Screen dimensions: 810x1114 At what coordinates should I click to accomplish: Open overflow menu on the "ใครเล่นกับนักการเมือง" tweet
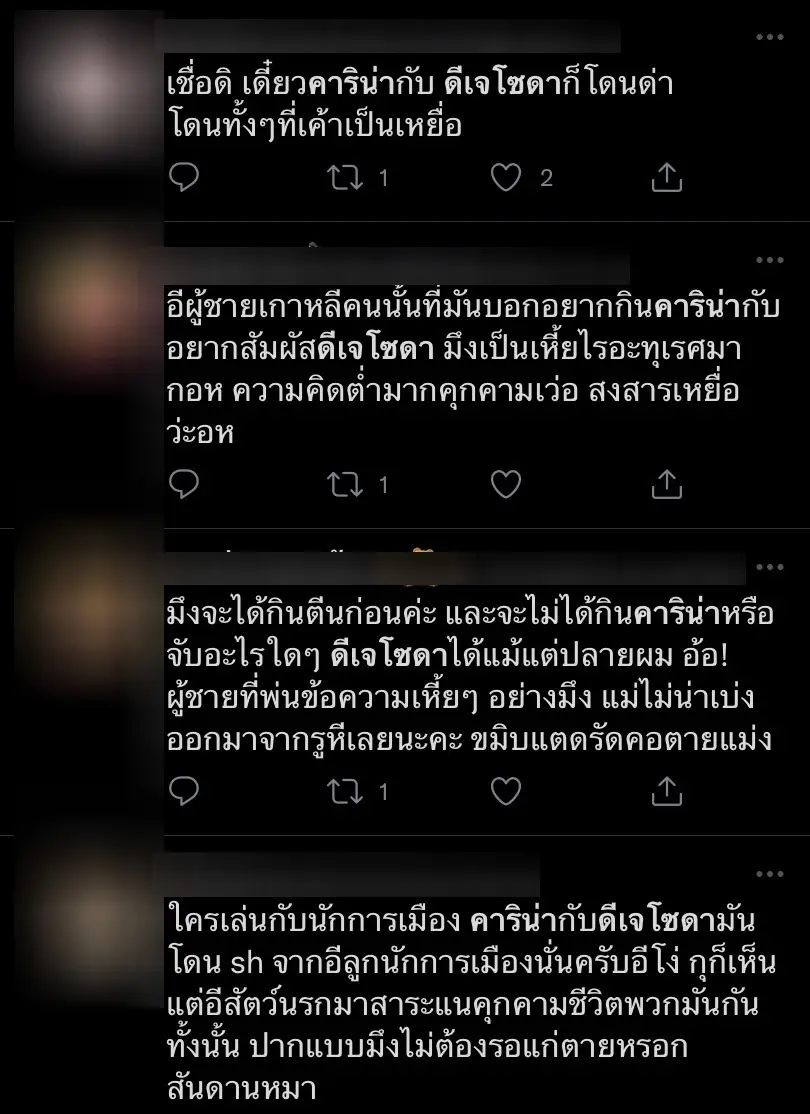(769, 872)
